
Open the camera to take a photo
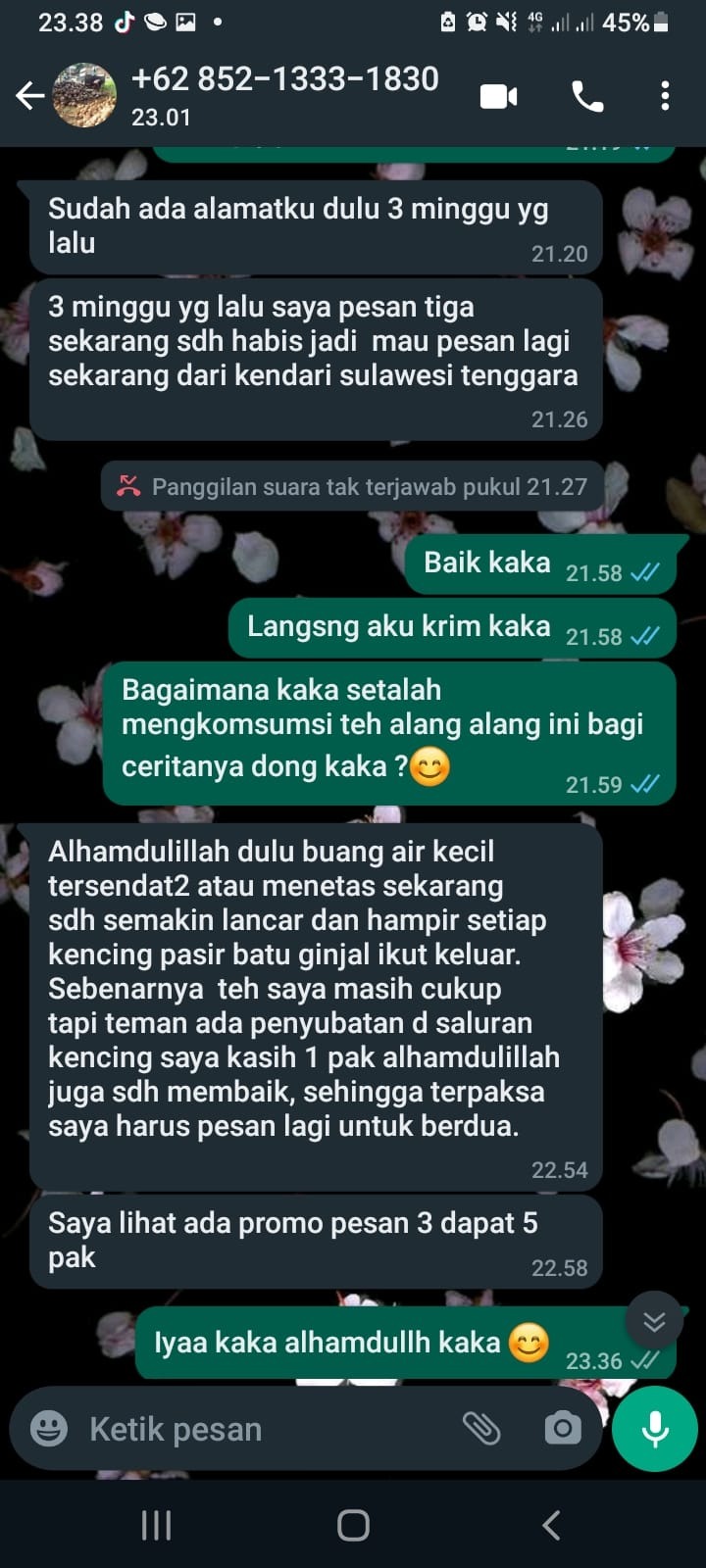562,1429
